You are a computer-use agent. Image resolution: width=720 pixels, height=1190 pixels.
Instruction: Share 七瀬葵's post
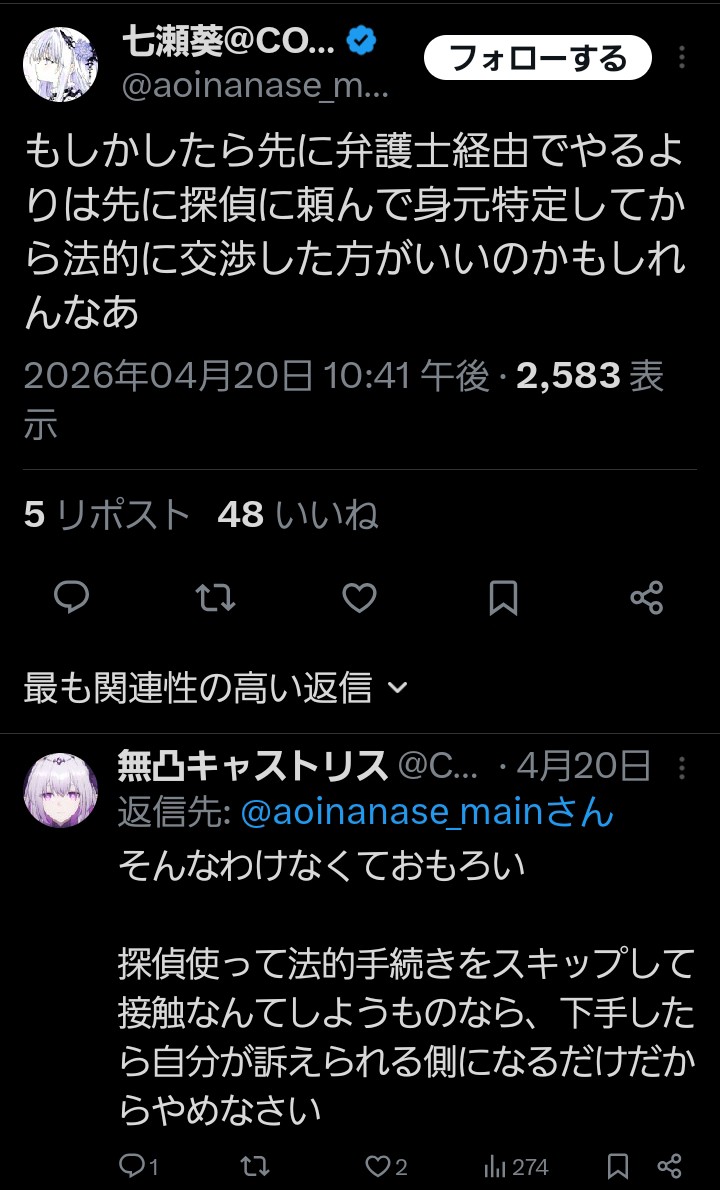click(647, 598)
